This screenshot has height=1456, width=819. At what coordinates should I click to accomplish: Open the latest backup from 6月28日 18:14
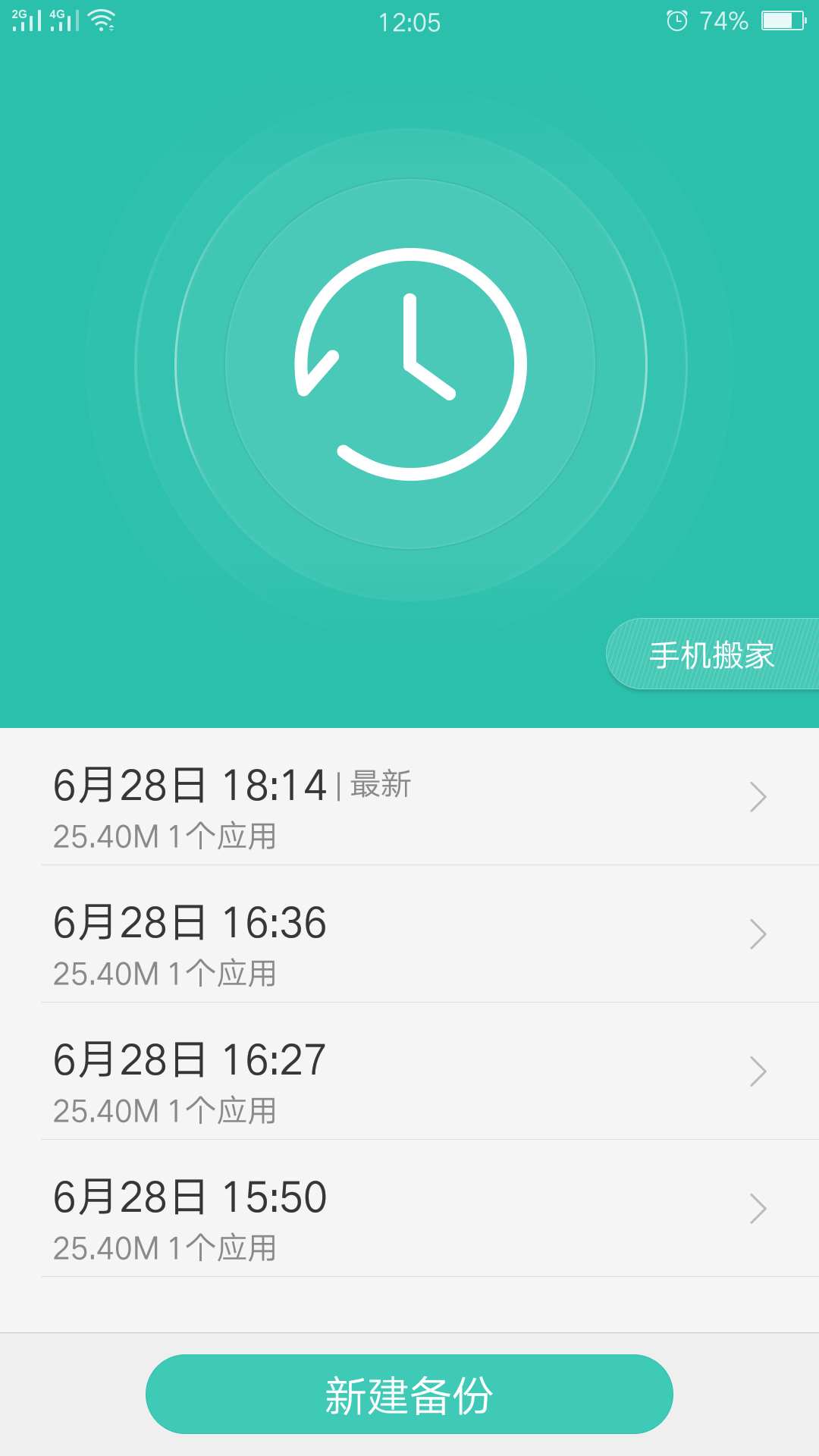pos(409,797)
